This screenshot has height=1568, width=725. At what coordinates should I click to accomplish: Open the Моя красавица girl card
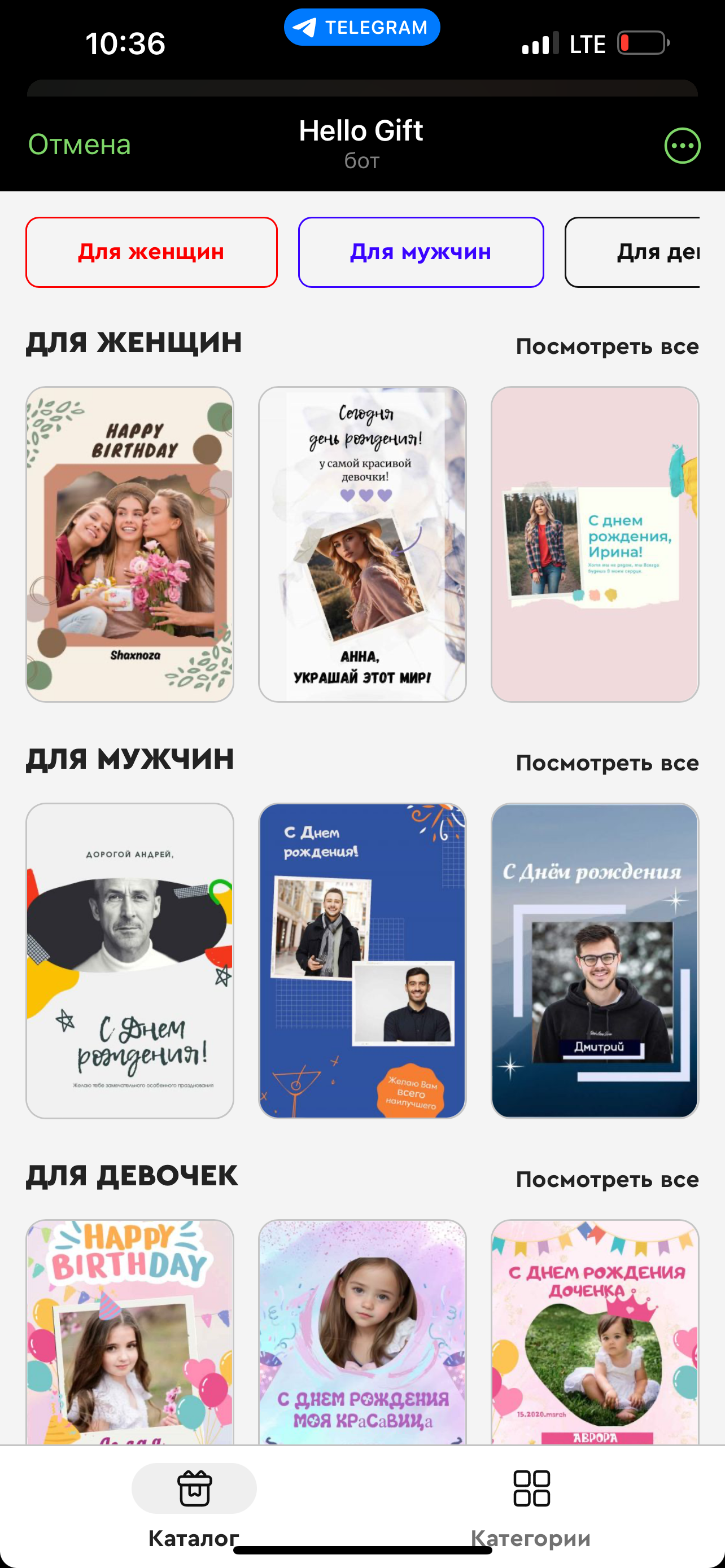coord(362,1332)
